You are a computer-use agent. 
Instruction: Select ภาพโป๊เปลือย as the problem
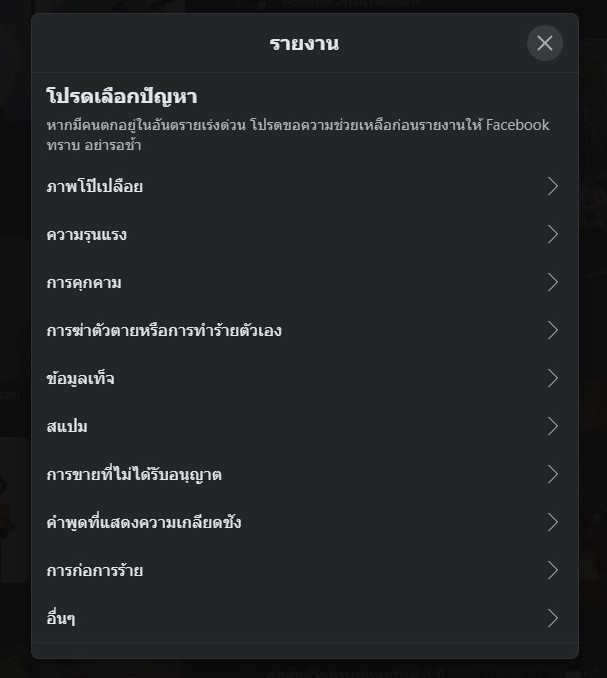pos(304,187)
